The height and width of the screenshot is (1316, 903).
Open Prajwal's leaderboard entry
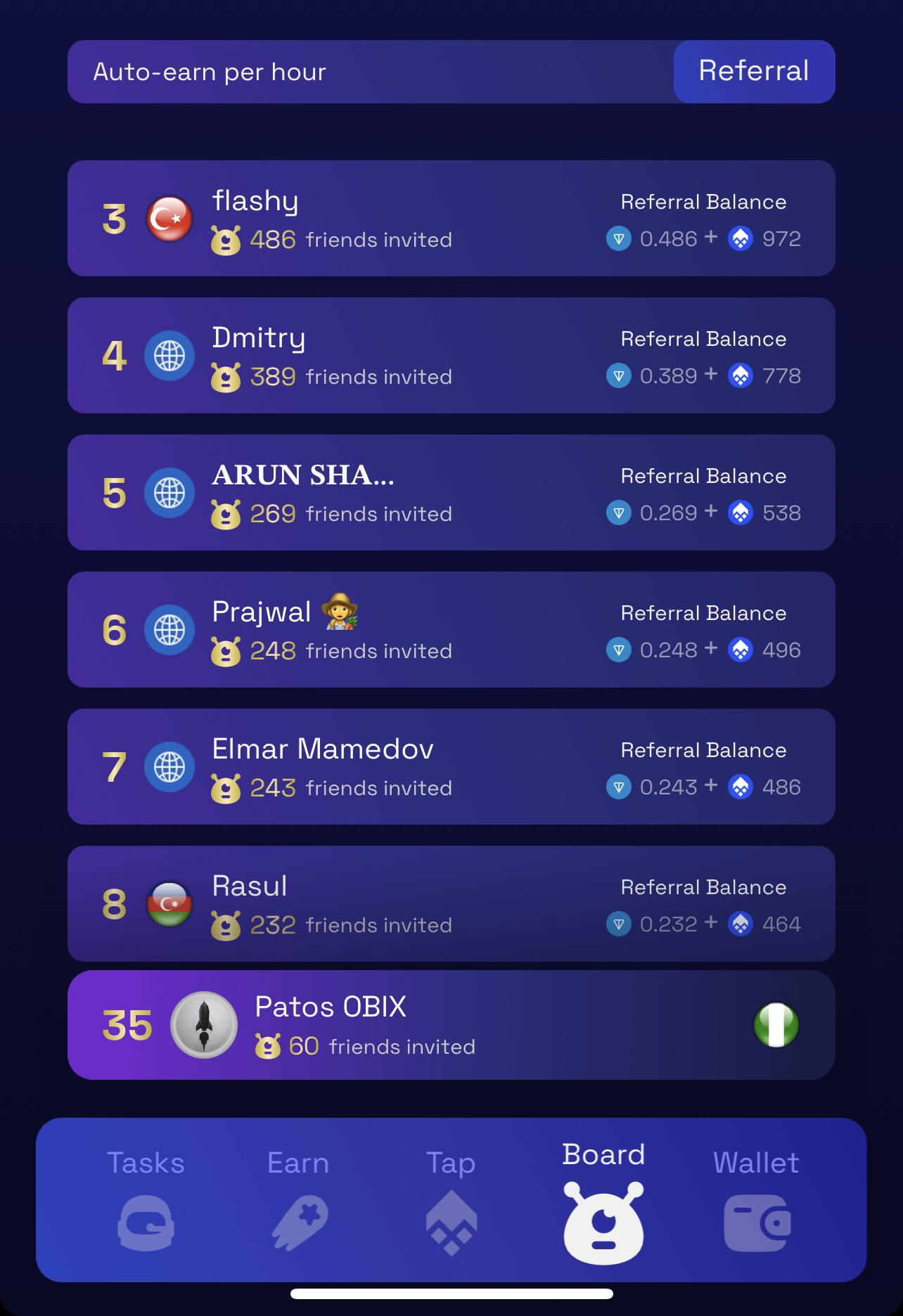point(451,630)
